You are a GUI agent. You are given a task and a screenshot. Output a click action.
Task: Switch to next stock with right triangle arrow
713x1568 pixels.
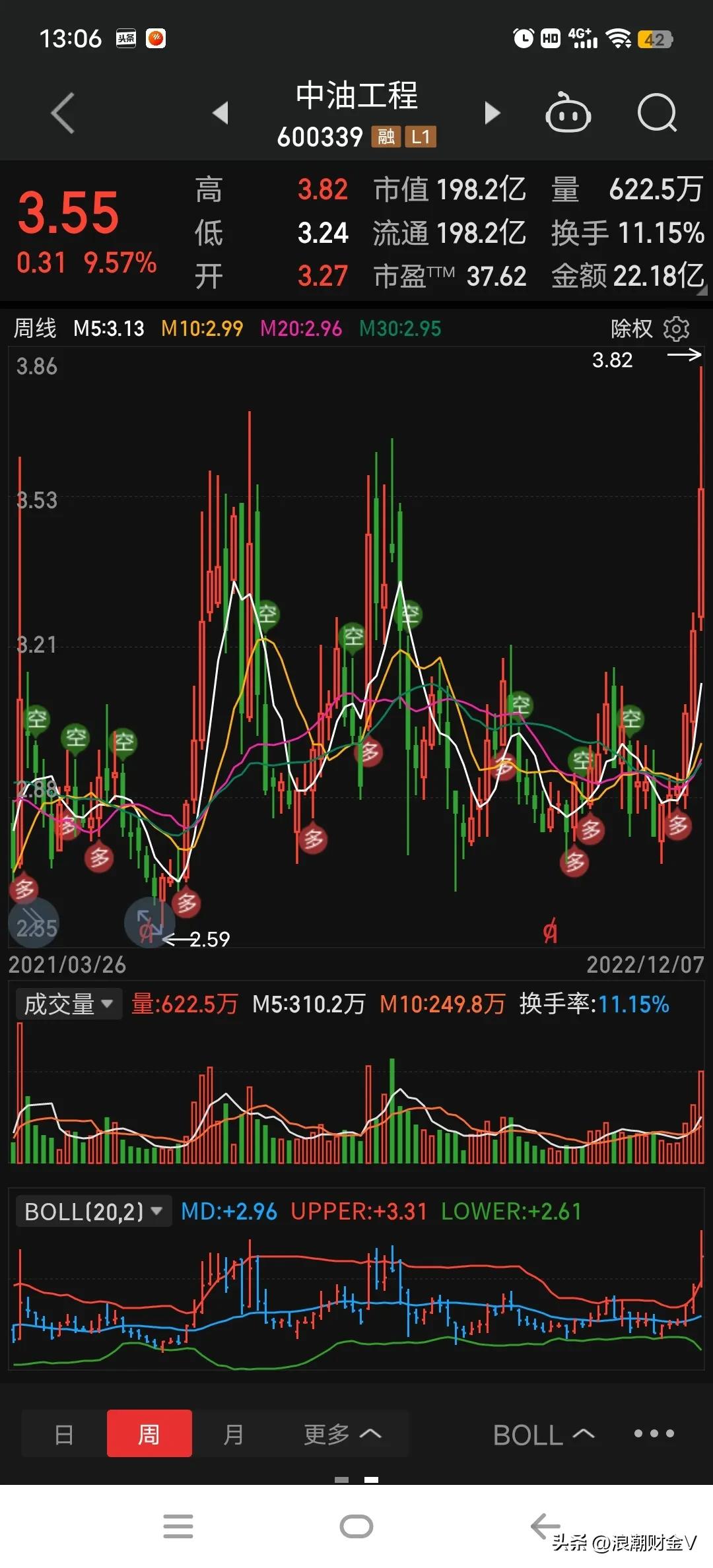pos(492,112)
